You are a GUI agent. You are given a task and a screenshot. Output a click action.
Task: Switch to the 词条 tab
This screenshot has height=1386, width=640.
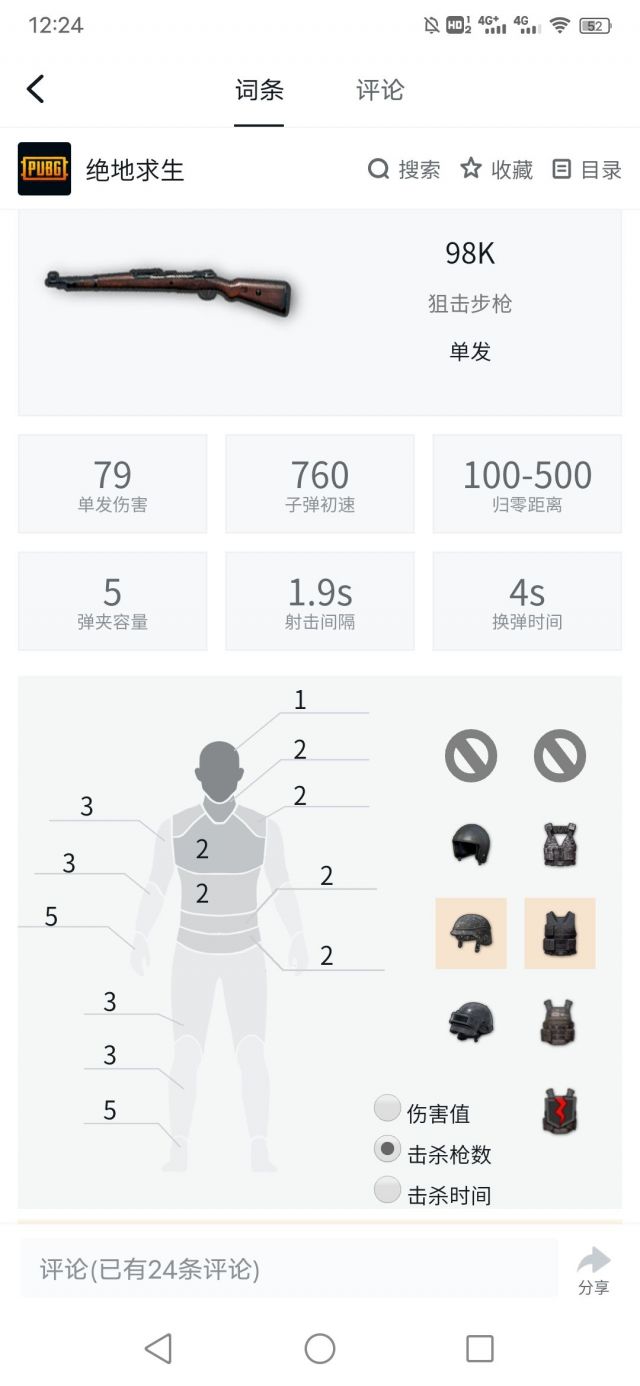(x=259, y=90)
